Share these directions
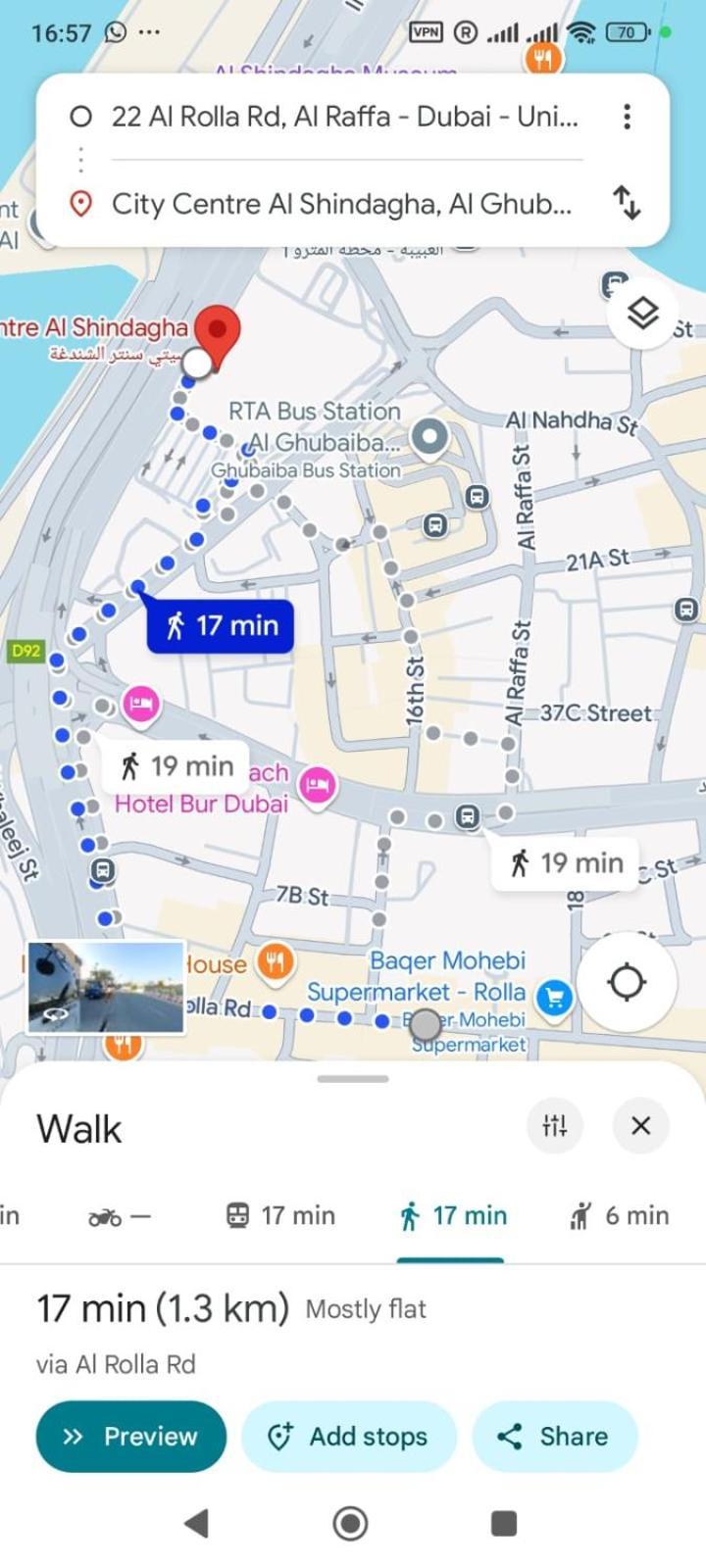The image size is (706, 1568). (555, 1437)
